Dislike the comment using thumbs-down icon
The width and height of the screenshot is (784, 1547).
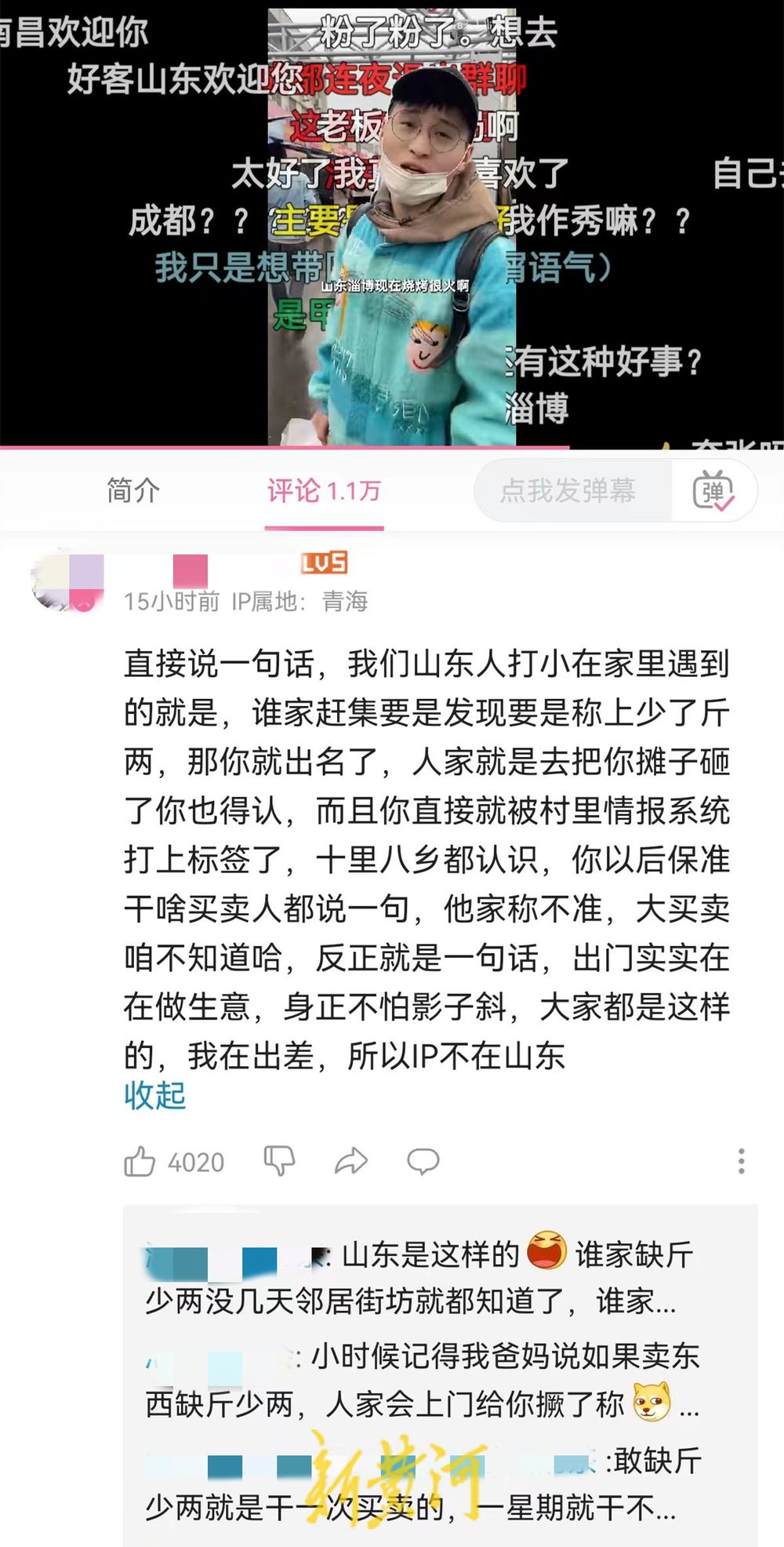pos(281,1160)
